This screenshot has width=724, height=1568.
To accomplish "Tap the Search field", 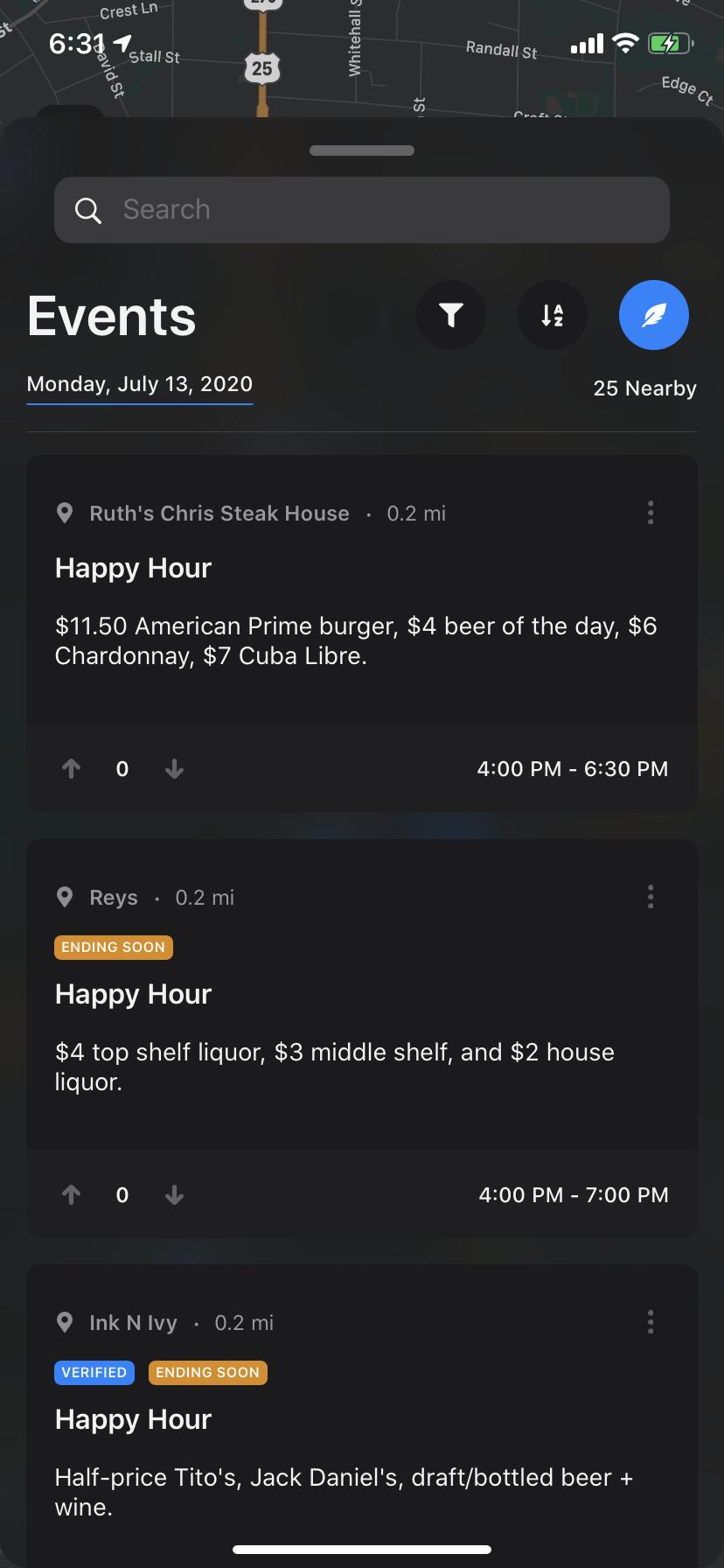I will pyautogui.click(x=362, y=210).
